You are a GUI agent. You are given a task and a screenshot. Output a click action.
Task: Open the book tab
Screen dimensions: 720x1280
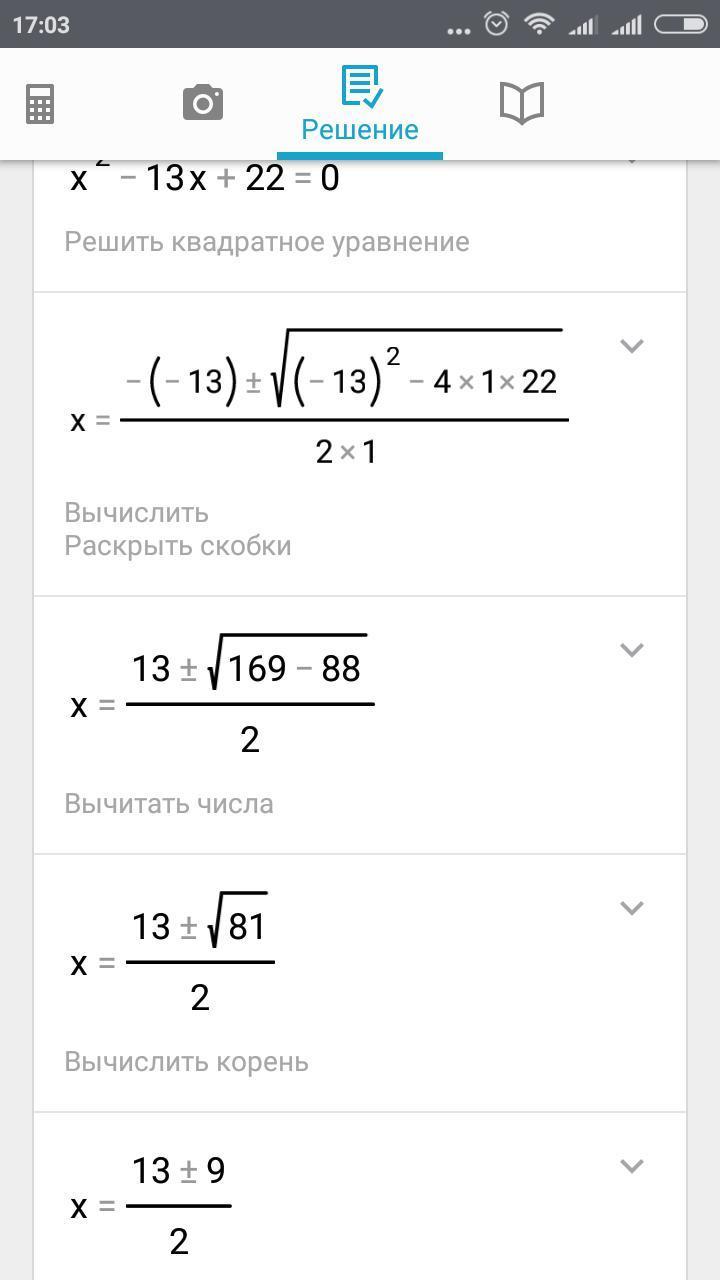(521, 103)
